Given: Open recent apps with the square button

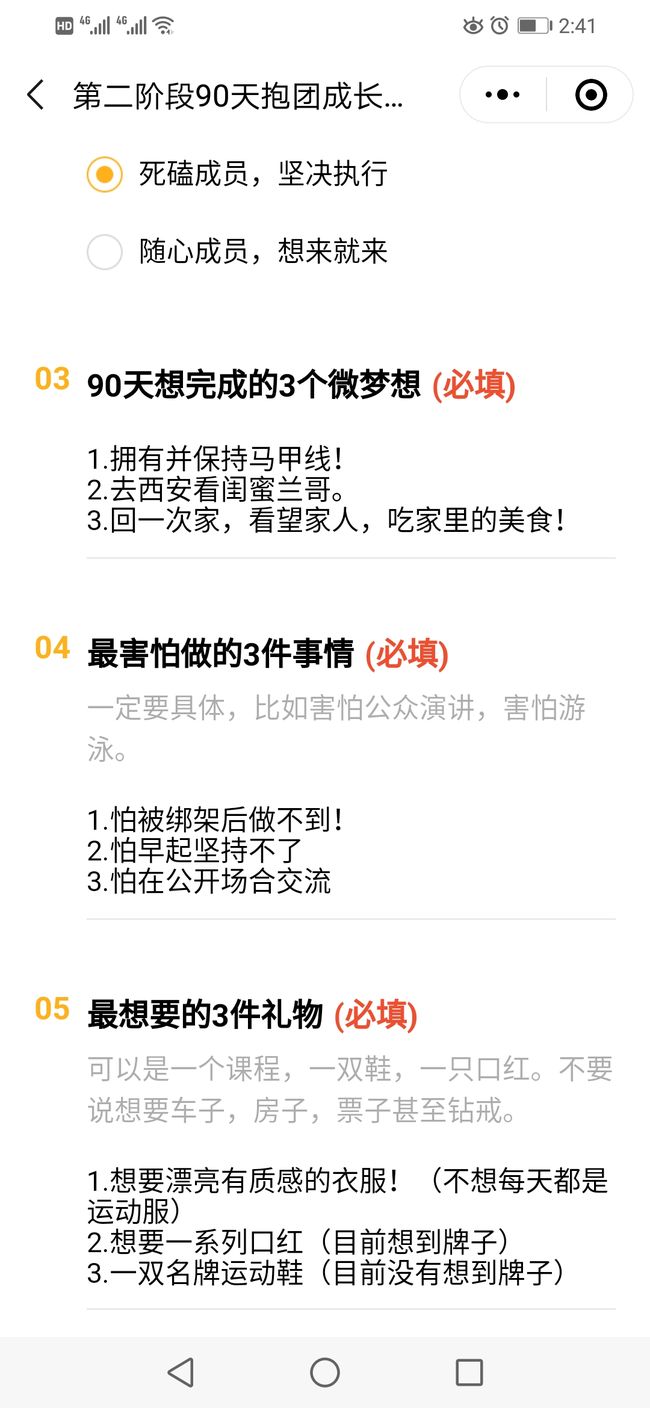Looking at the screenshot, I should coord(469,1372).
